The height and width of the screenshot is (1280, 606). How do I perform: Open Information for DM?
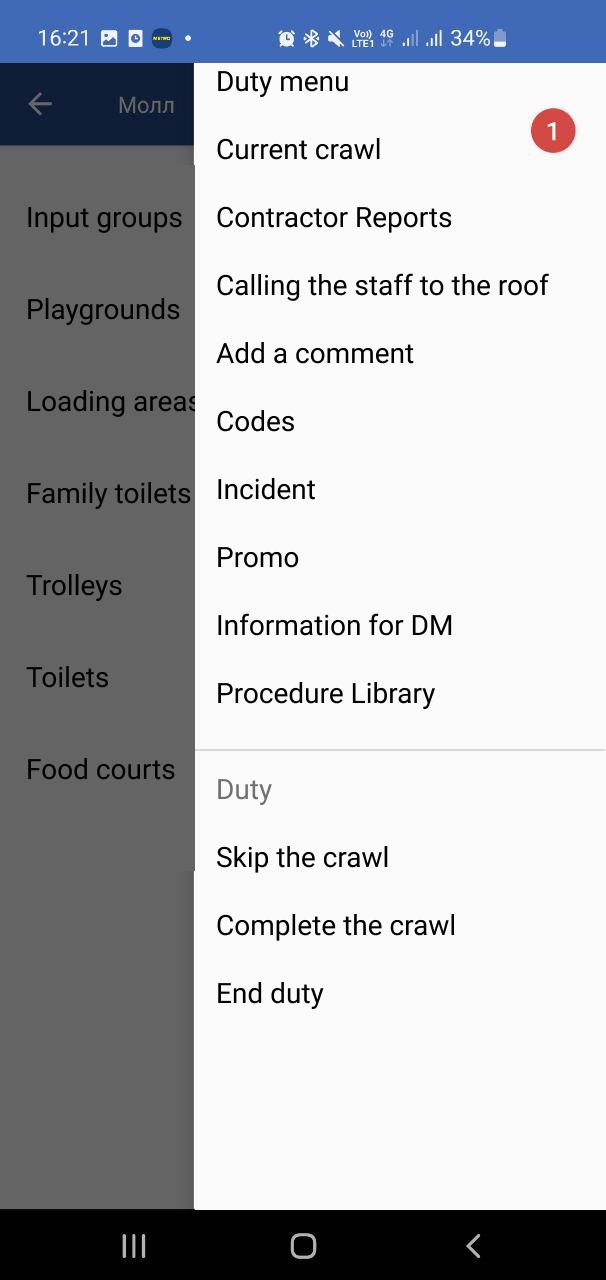[400, 626]
